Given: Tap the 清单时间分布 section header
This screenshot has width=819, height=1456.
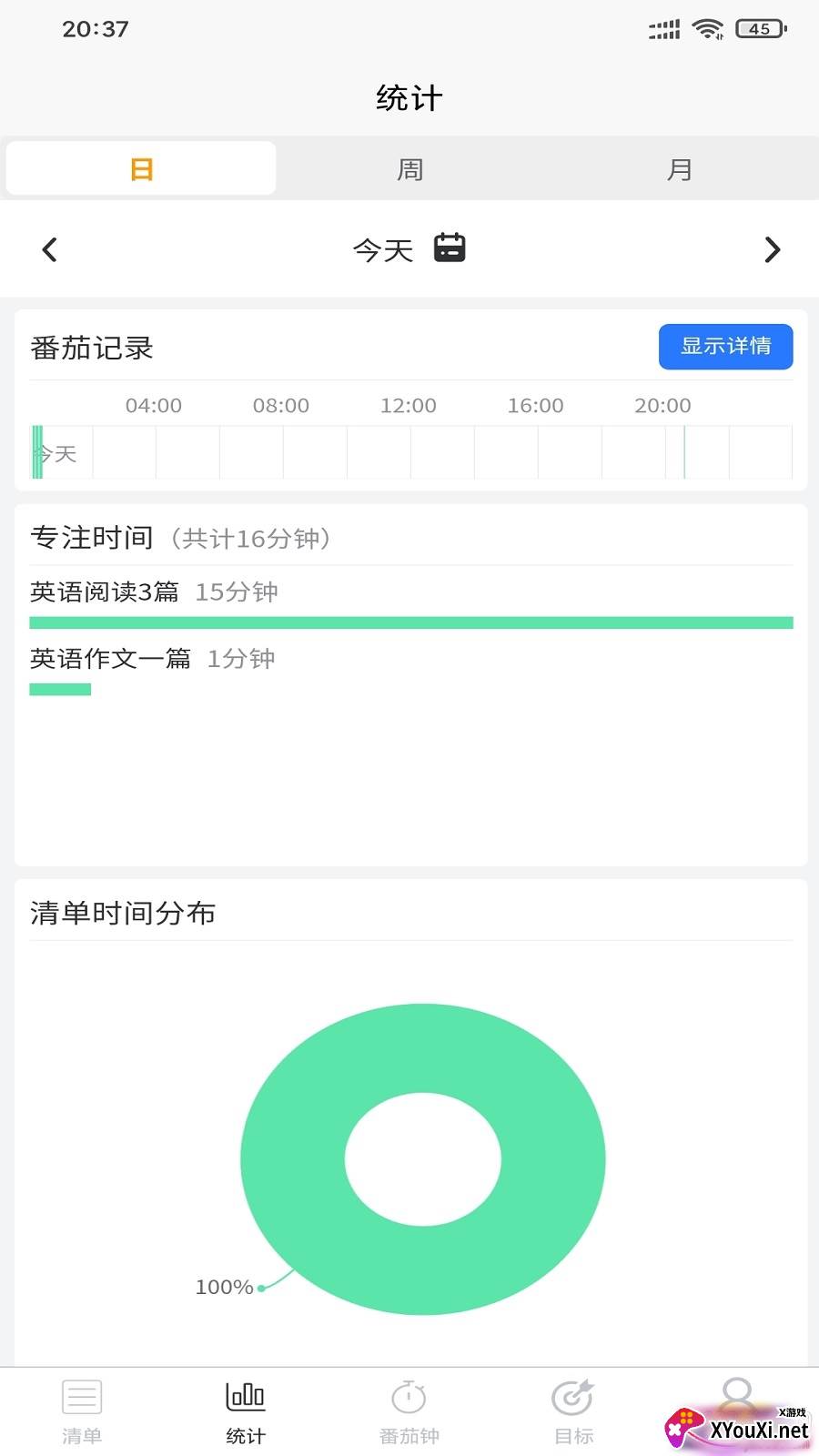Looking at the screenshot, I should [122, 913].
